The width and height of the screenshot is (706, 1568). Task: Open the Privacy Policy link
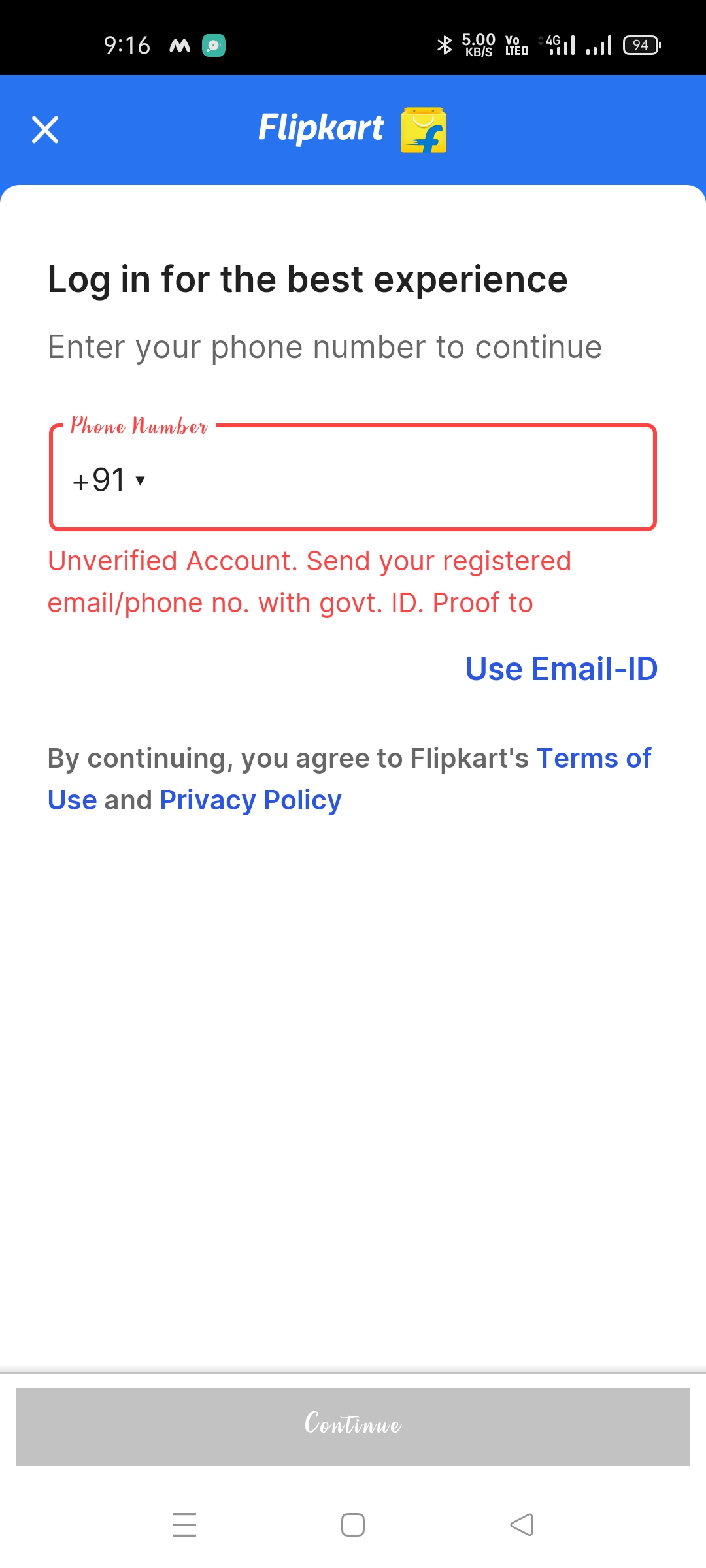[x=250, y=800]
